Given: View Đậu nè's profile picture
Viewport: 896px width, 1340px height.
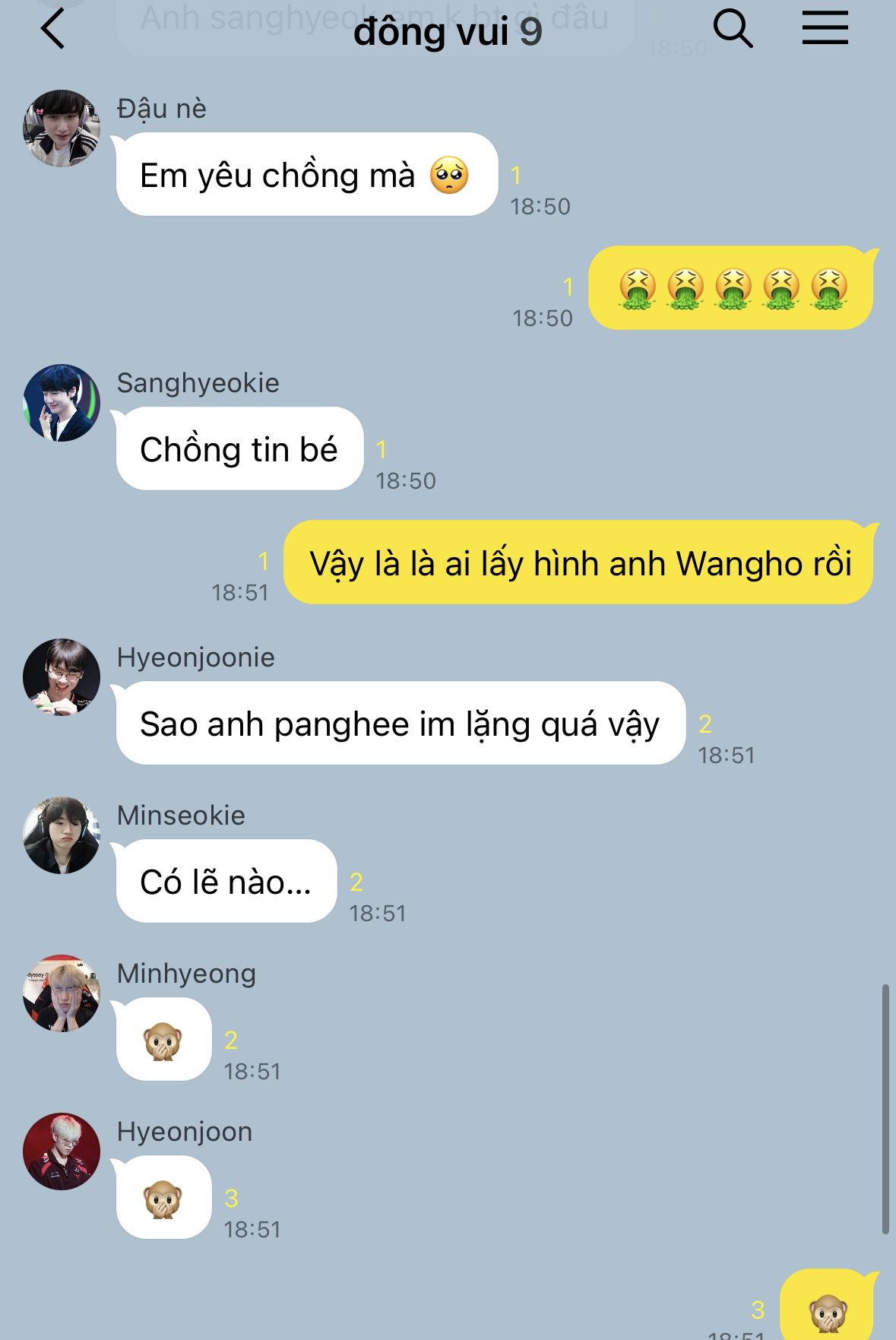Looking at the screenshot, I should (x=62, y=128).
